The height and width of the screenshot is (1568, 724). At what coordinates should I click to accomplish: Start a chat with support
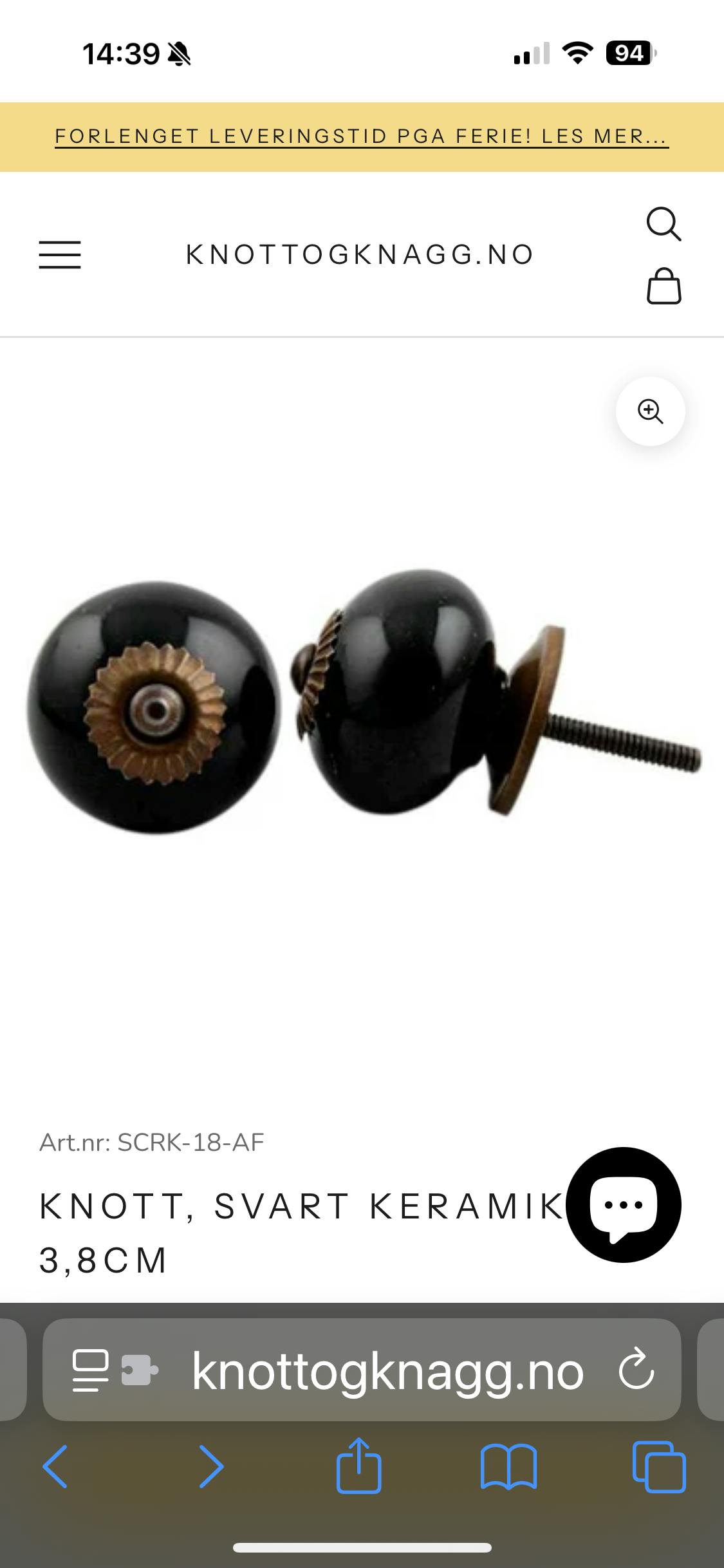tap(623, 1205)
